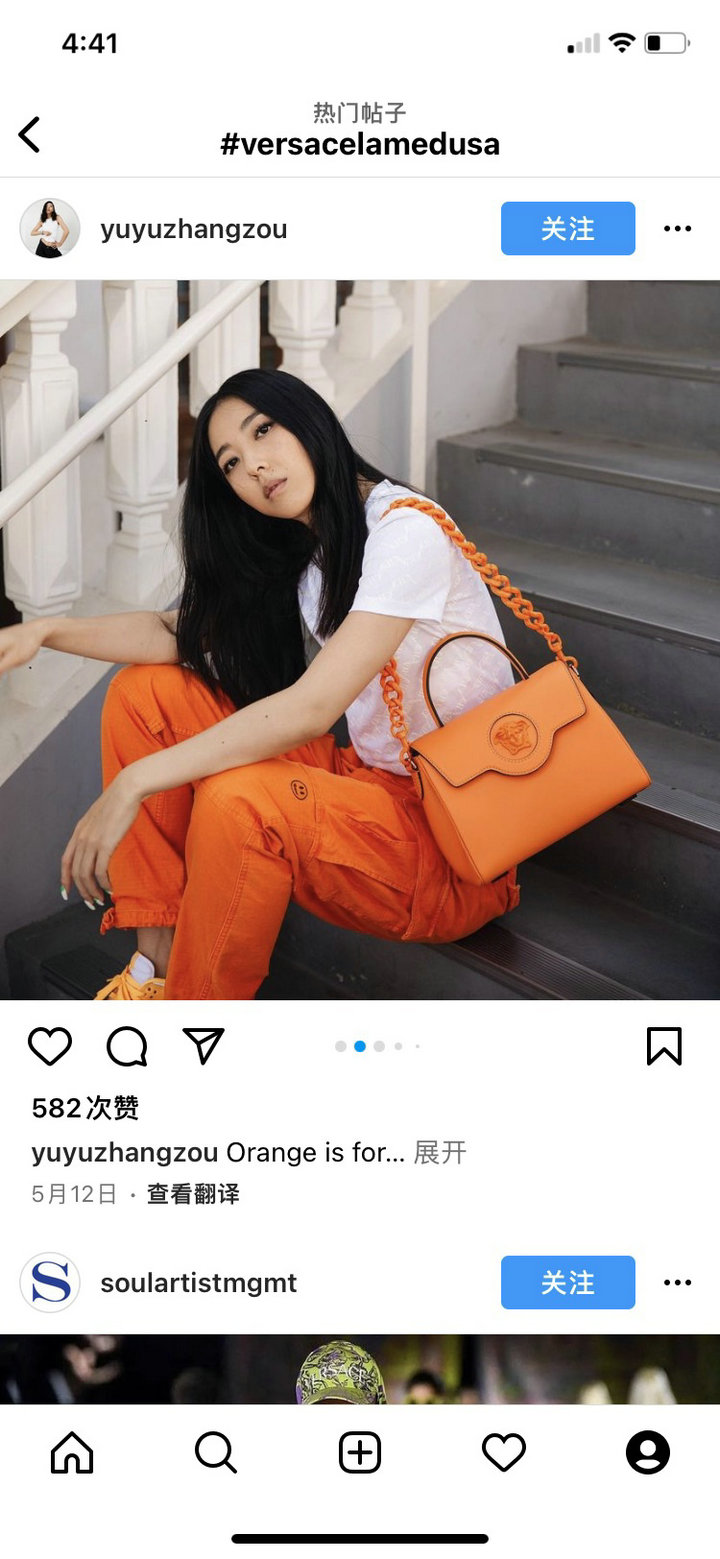
Task: Open more options on yuyuzhangzou's post
Action: [677, 228]
